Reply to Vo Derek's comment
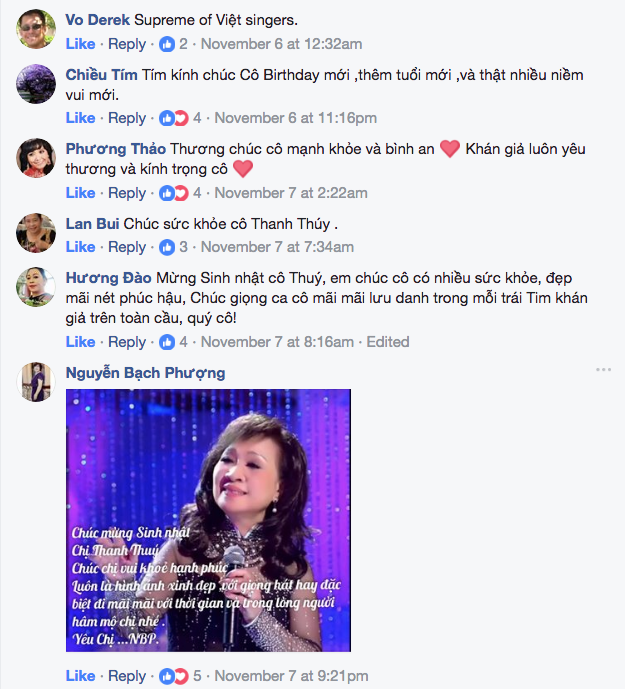The height and width of the screenshot is (689, 625). click(127, 44)
